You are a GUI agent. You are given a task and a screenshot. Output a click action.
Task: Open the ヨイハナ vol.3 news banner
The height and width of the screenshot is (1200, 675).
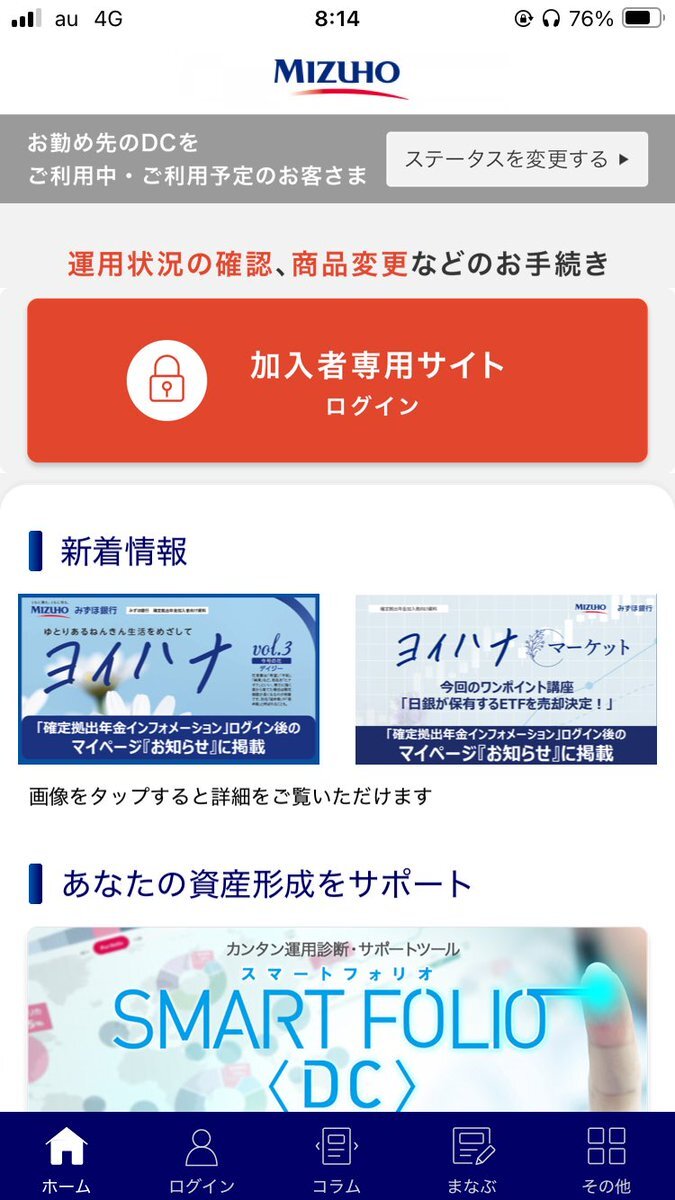169,679
